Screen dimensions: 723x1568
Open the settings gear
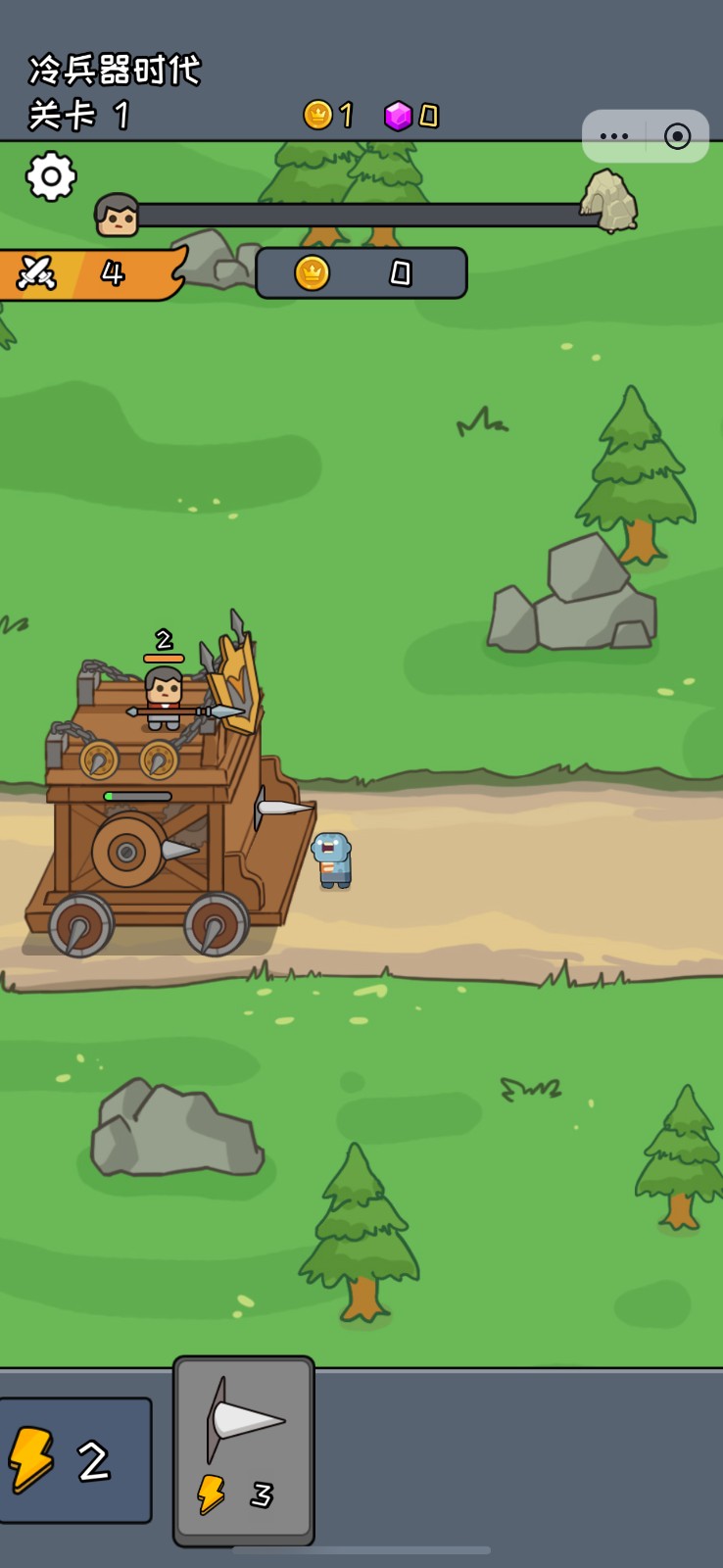pyautogui.click(x=51, y=176)
